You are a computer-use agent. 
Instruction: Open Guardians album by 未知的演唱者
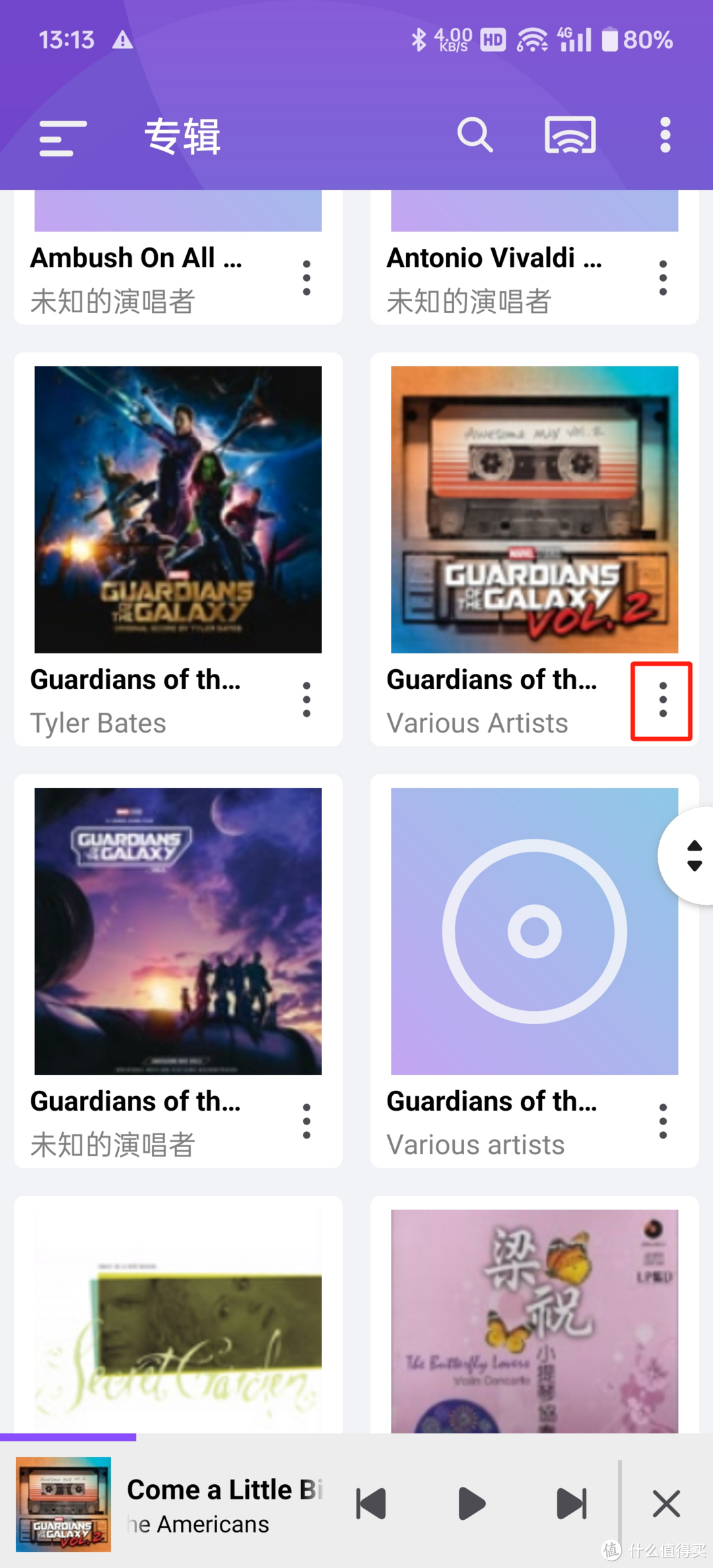[178, 931]
